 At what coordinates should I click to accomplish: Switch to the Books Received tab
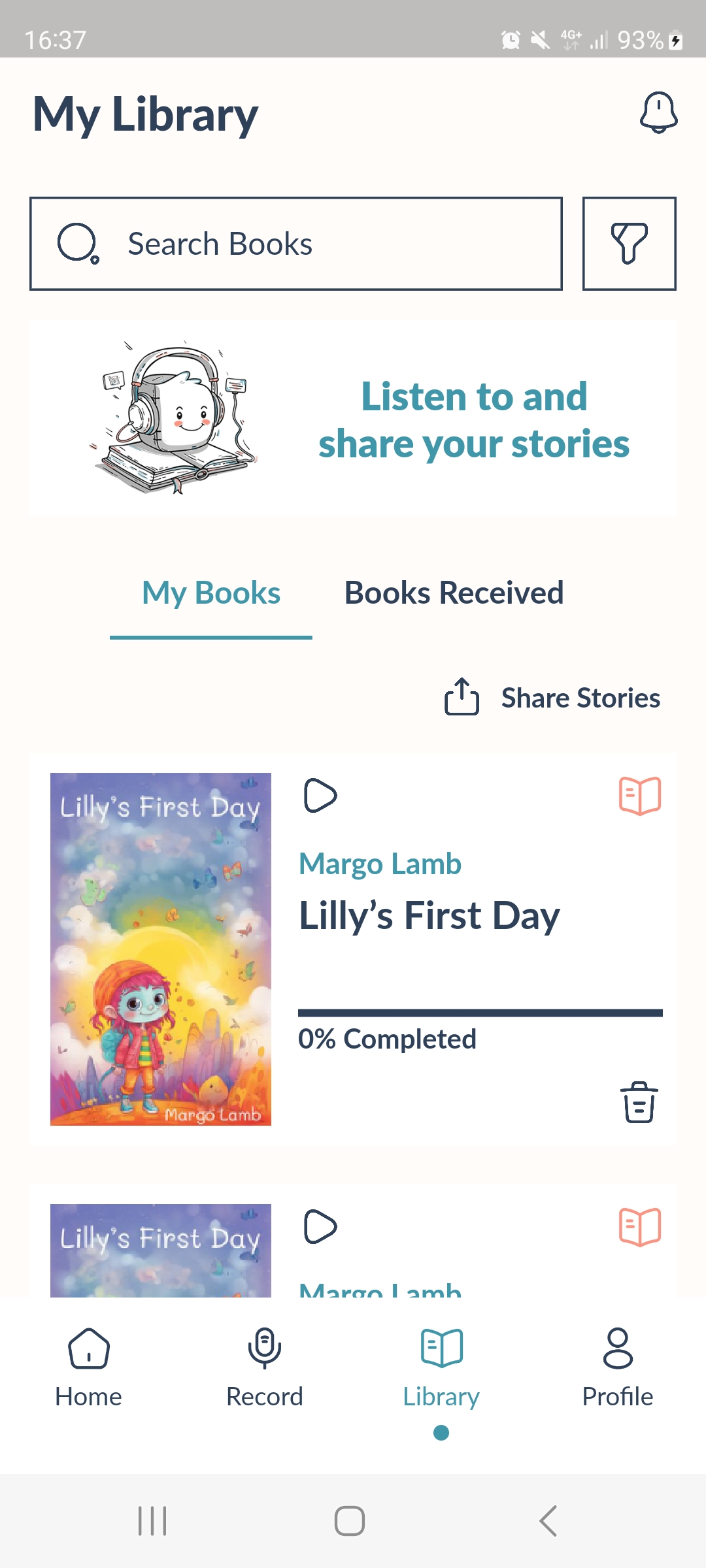(454, 593)
